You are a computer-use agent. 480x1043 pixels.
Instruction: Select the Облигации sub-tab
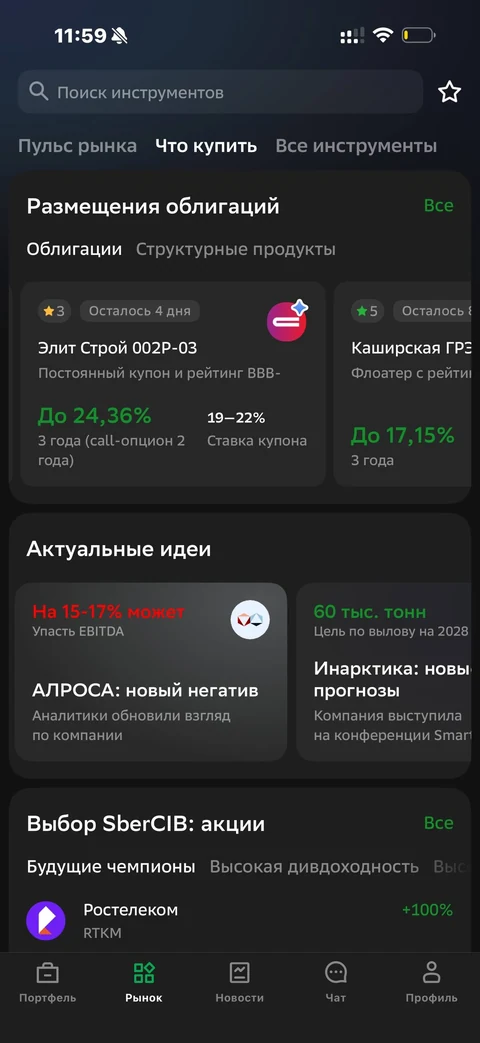(74, 249)
